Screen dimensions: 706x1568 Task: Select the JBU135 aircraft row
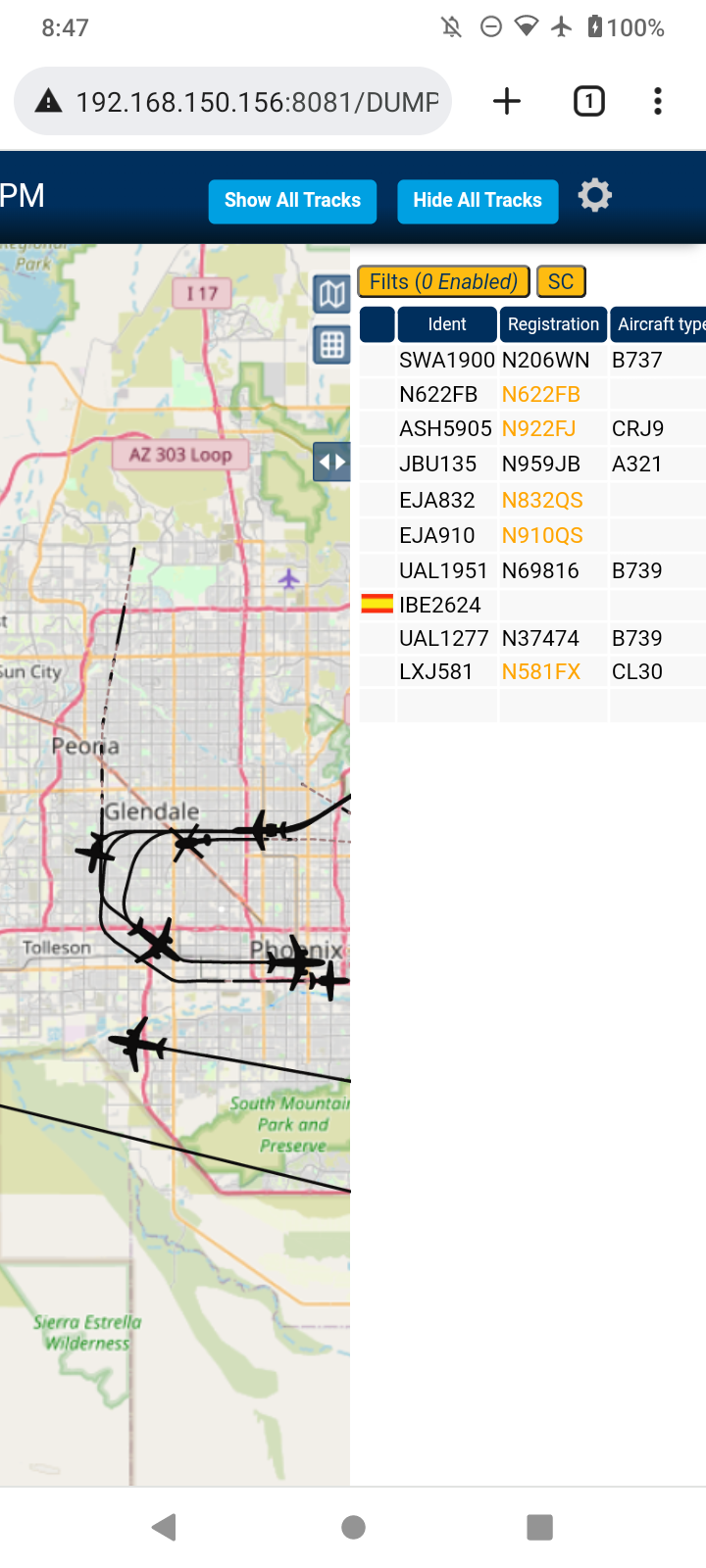[532, 464]
